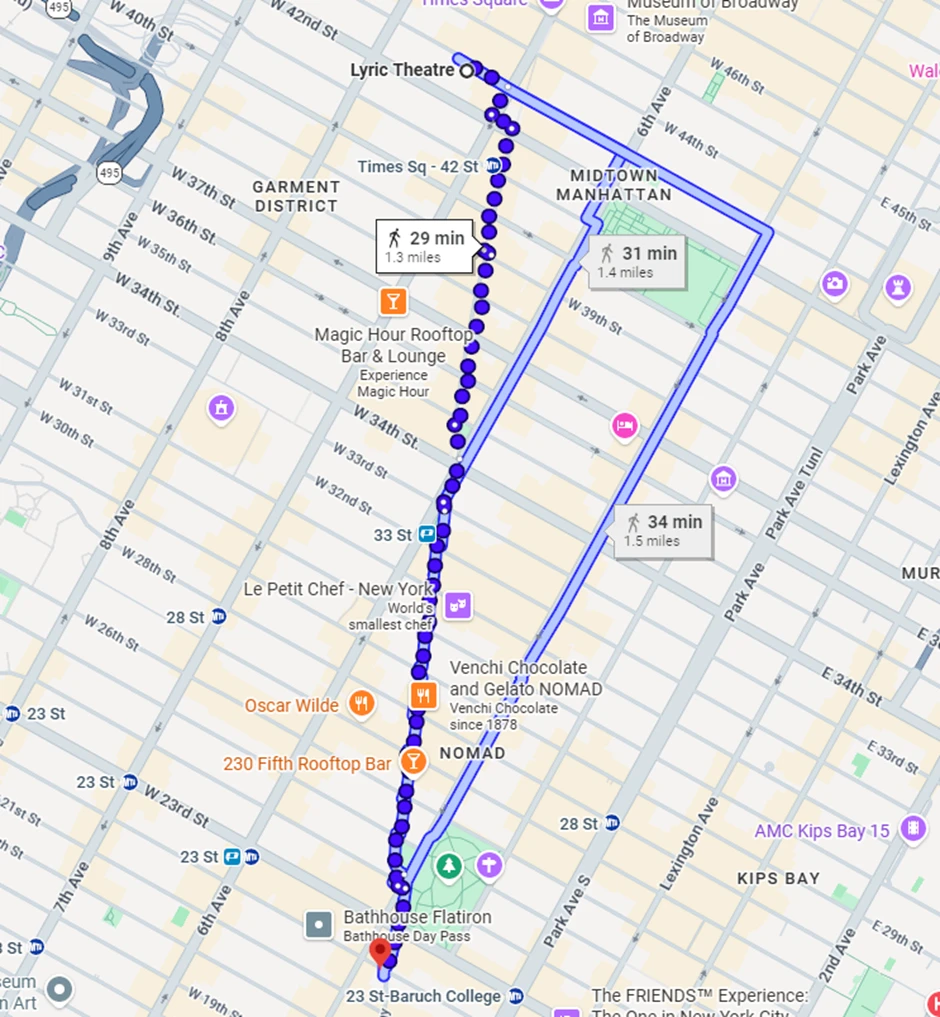
Task: Open Le Petit Chef - New York marker
Action: (458, 605)
